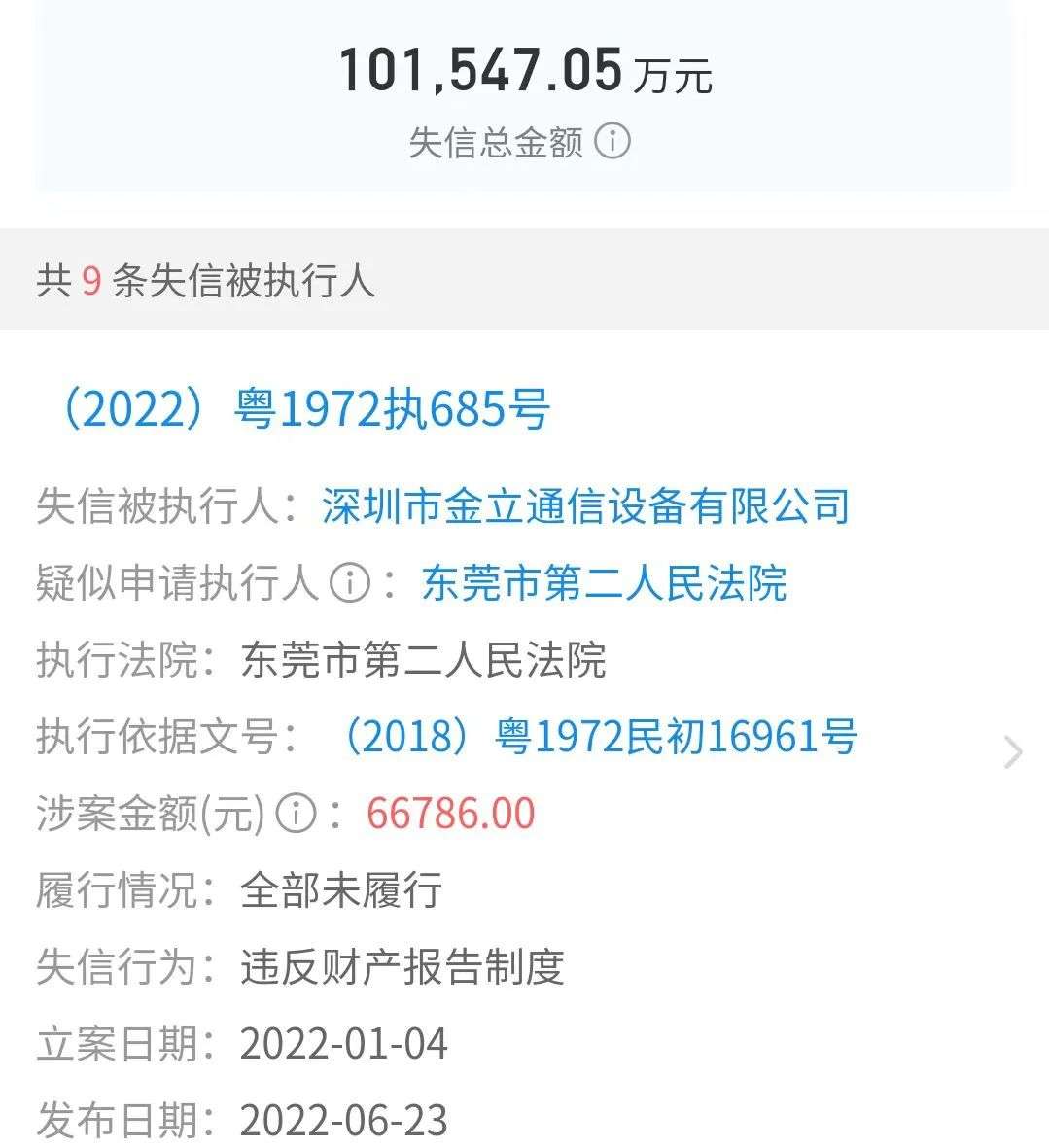Tap the info icon next to 疑似申请执行人
The height and width of the screenshot is (1148, 1049).
349,583
